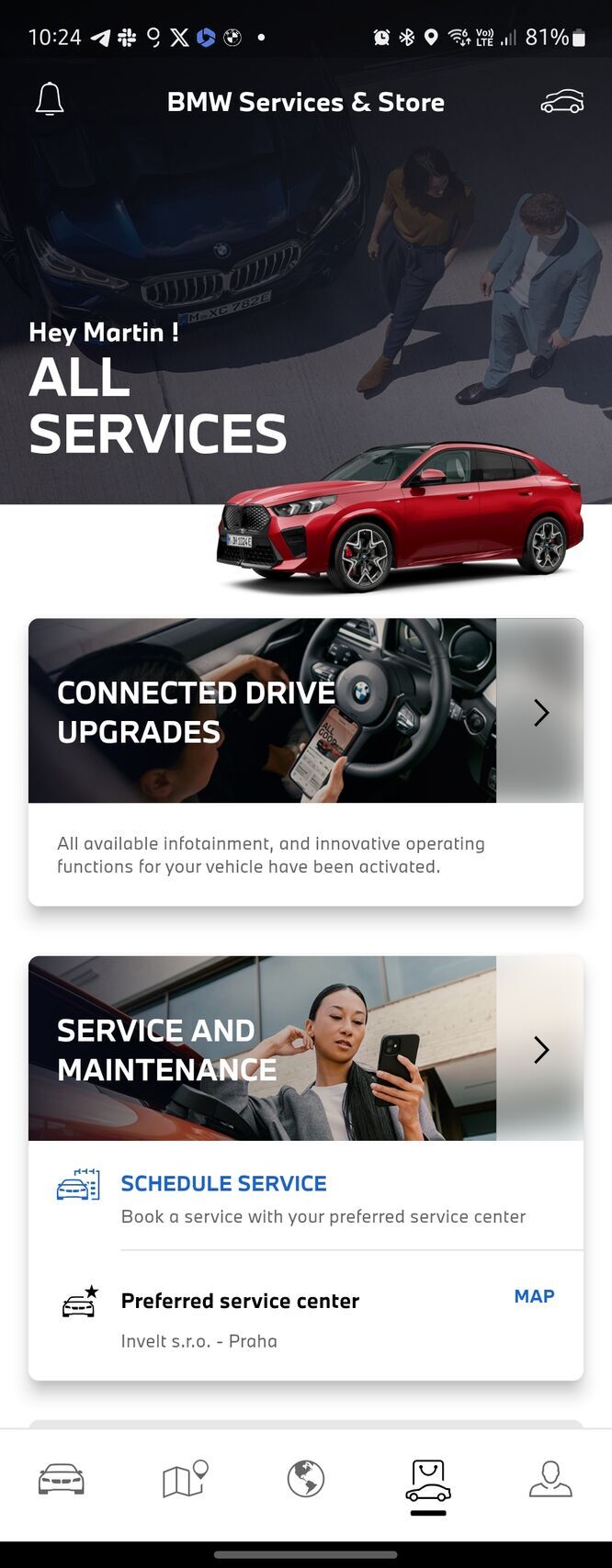Tap Schedule Service to book a service
Screen dimensions: 612x1568
click(223, 1184)
